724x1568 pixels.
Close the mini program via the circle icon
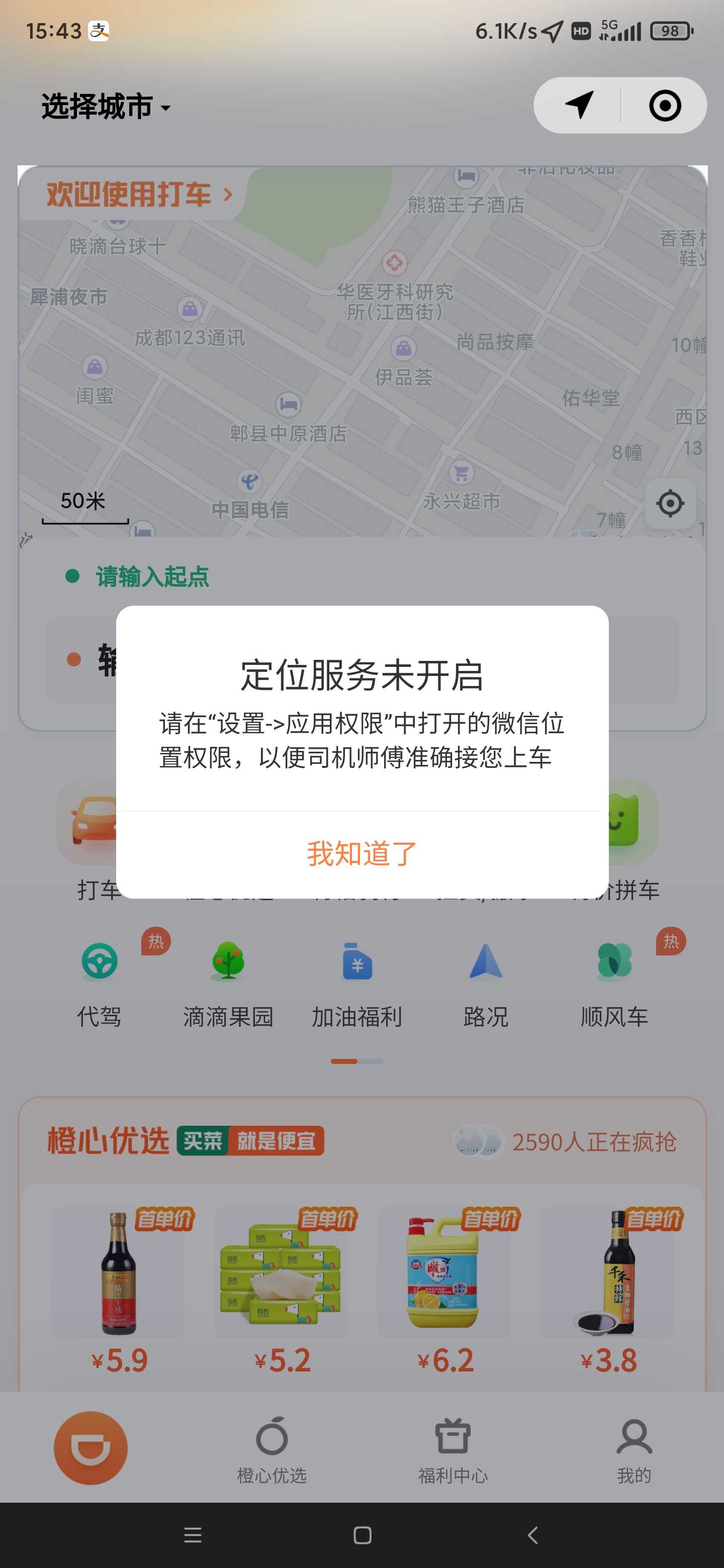(664, 106)
